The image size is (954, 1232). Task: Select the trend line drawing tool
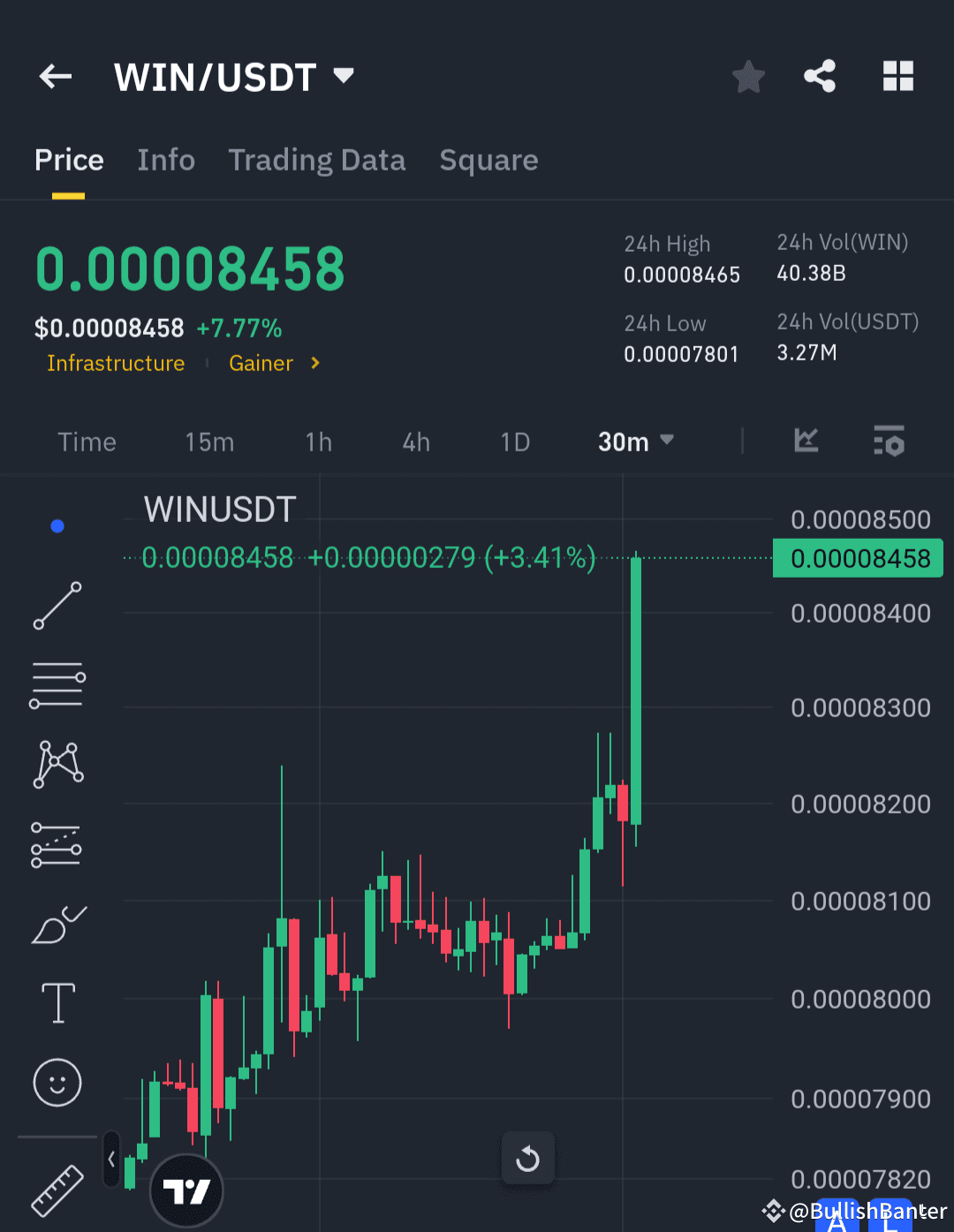pos(57,606)
